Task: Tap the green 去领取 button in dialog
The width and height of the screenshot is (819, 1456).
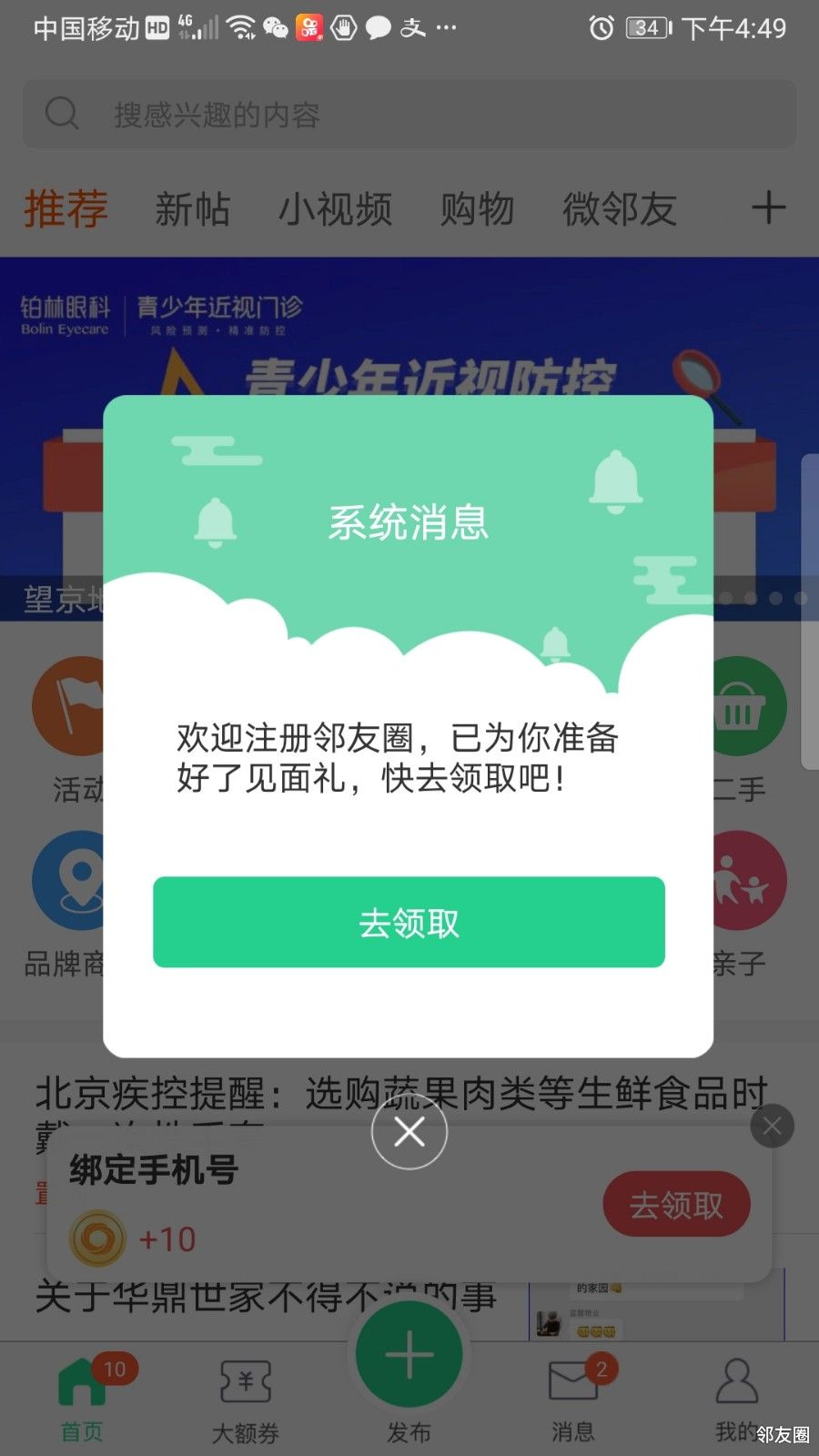Action: pyautogui.click(x=409, y=922)
